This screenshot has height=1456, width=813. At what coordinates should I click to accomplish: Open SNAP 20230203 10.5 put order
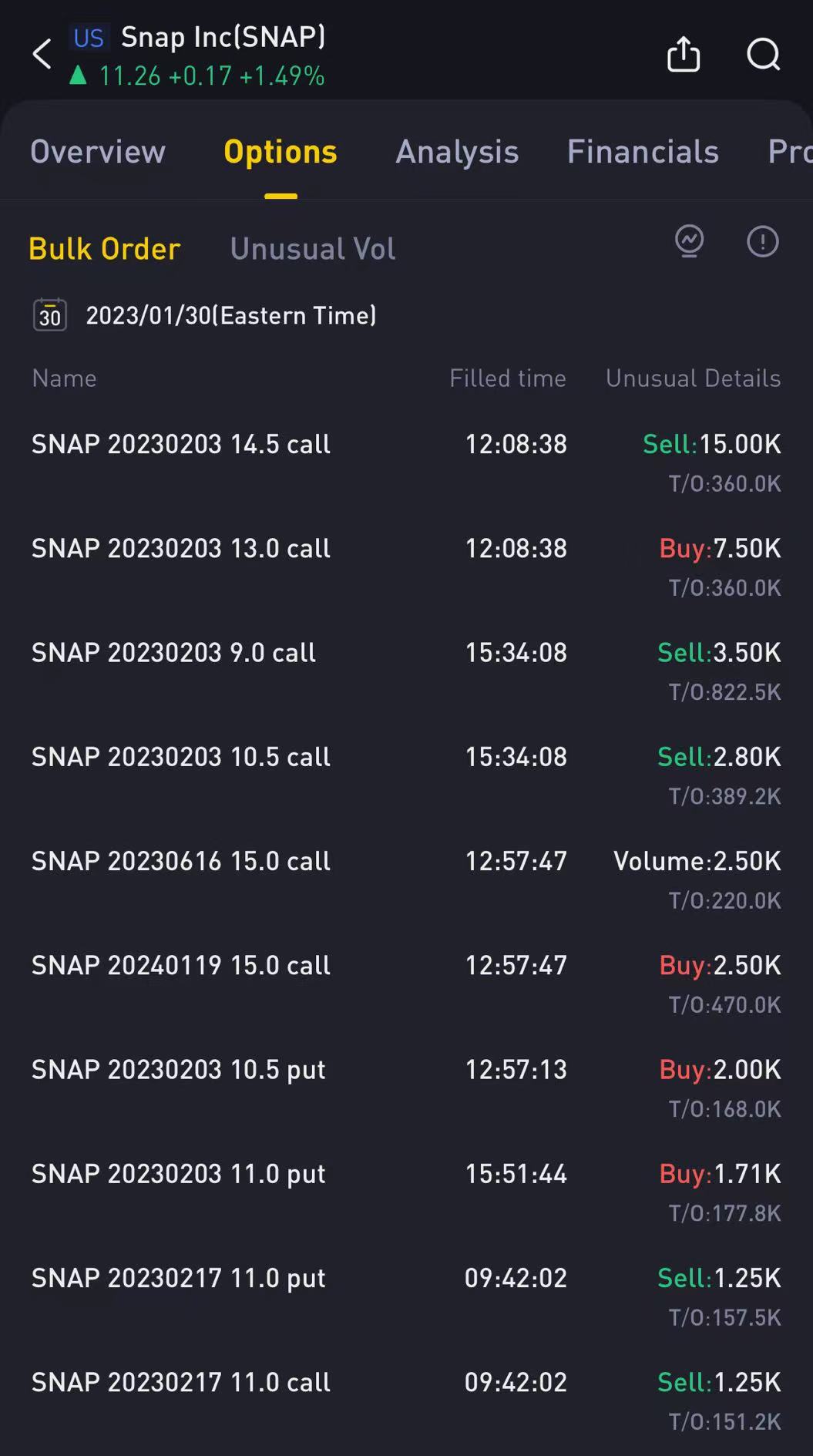(x=406, y=1088)
